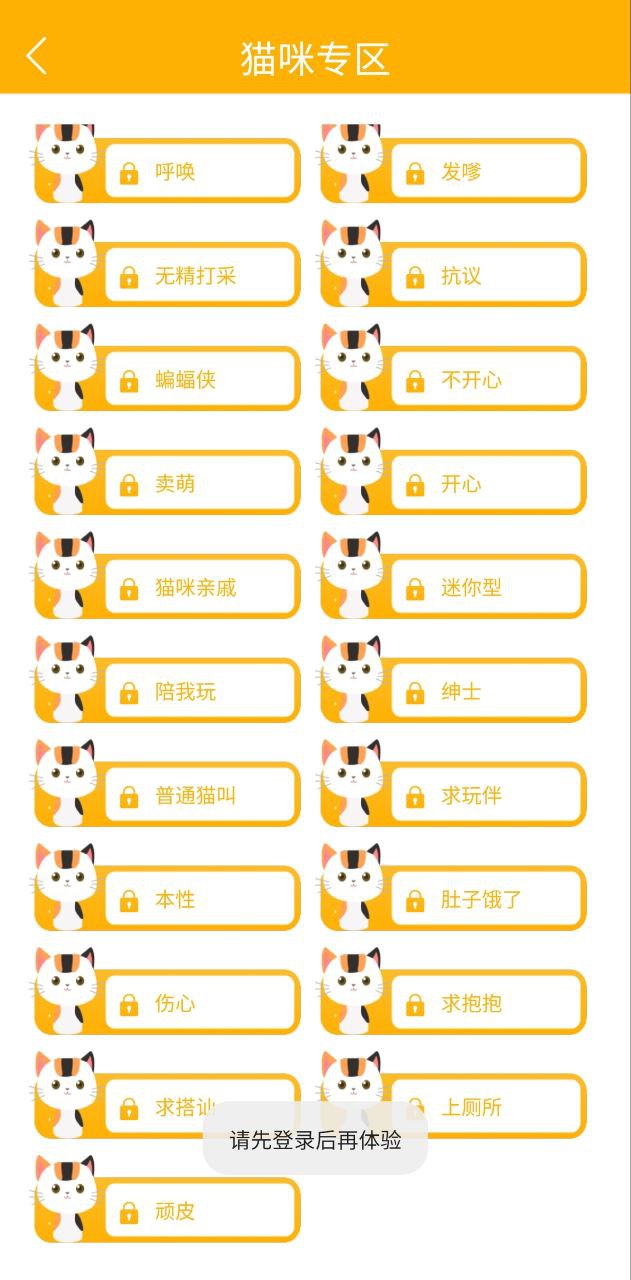Tap the 无精打采 cat sound
Image resolution: width=631 pixels, height=1280 pixels.
[x=200, y=275]
